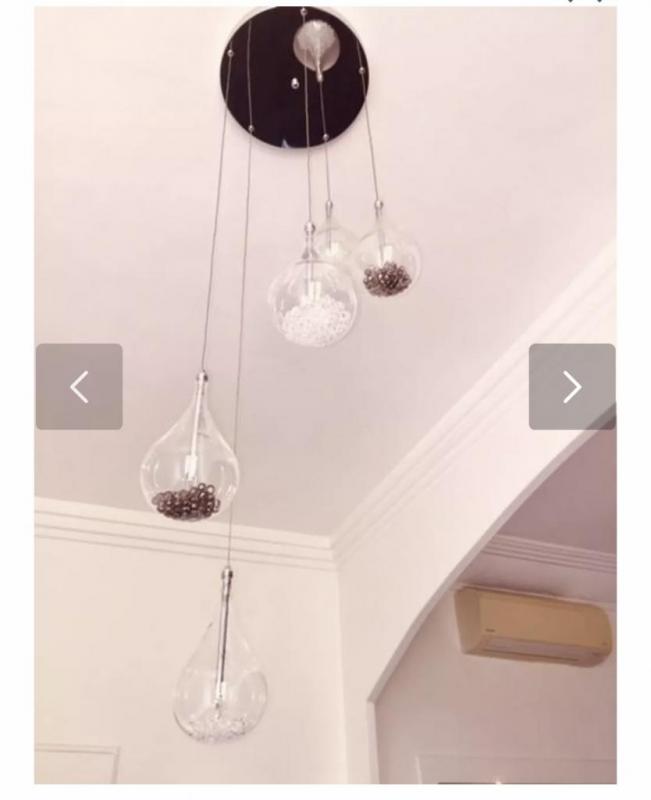The image size is (651, 800).
Task: Go to the next photo
Action: pyautogui.click(x=572, y=387)
